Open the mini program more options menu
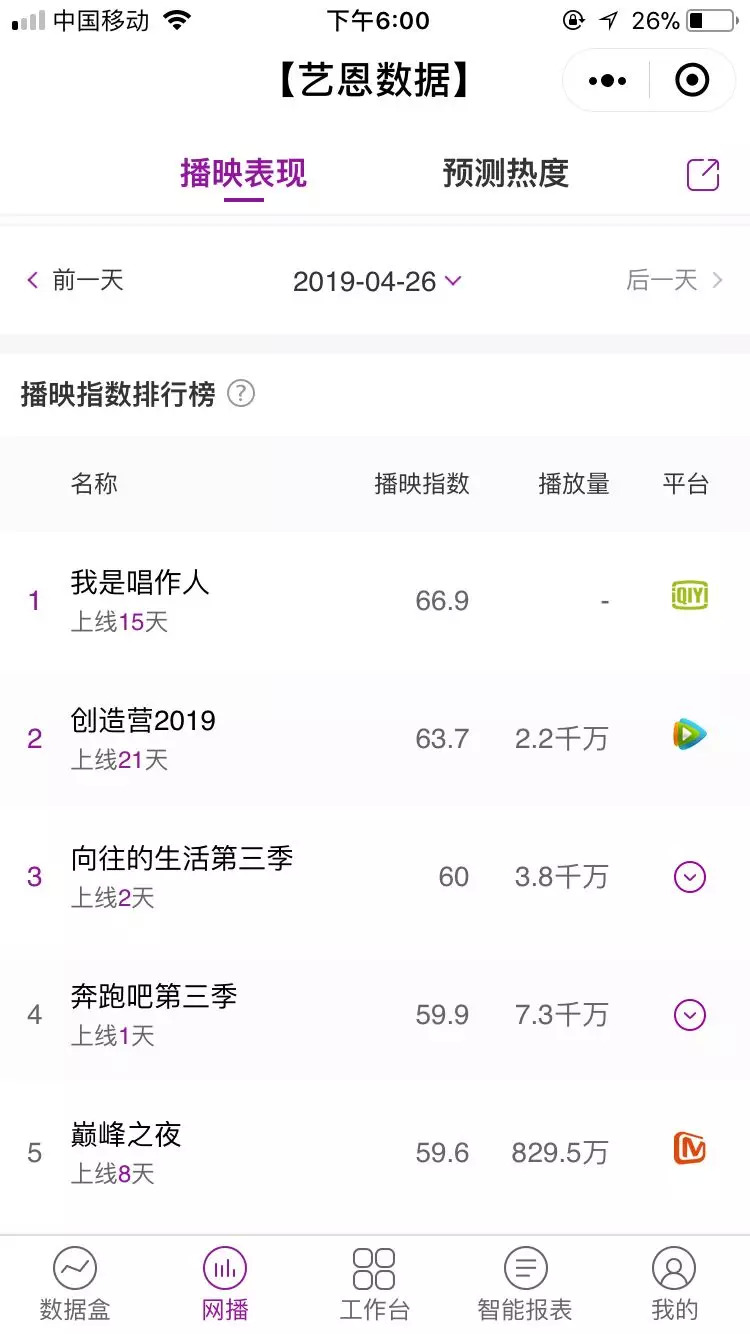This screenshot has height=1334, width=750. [x=608, y=81]
